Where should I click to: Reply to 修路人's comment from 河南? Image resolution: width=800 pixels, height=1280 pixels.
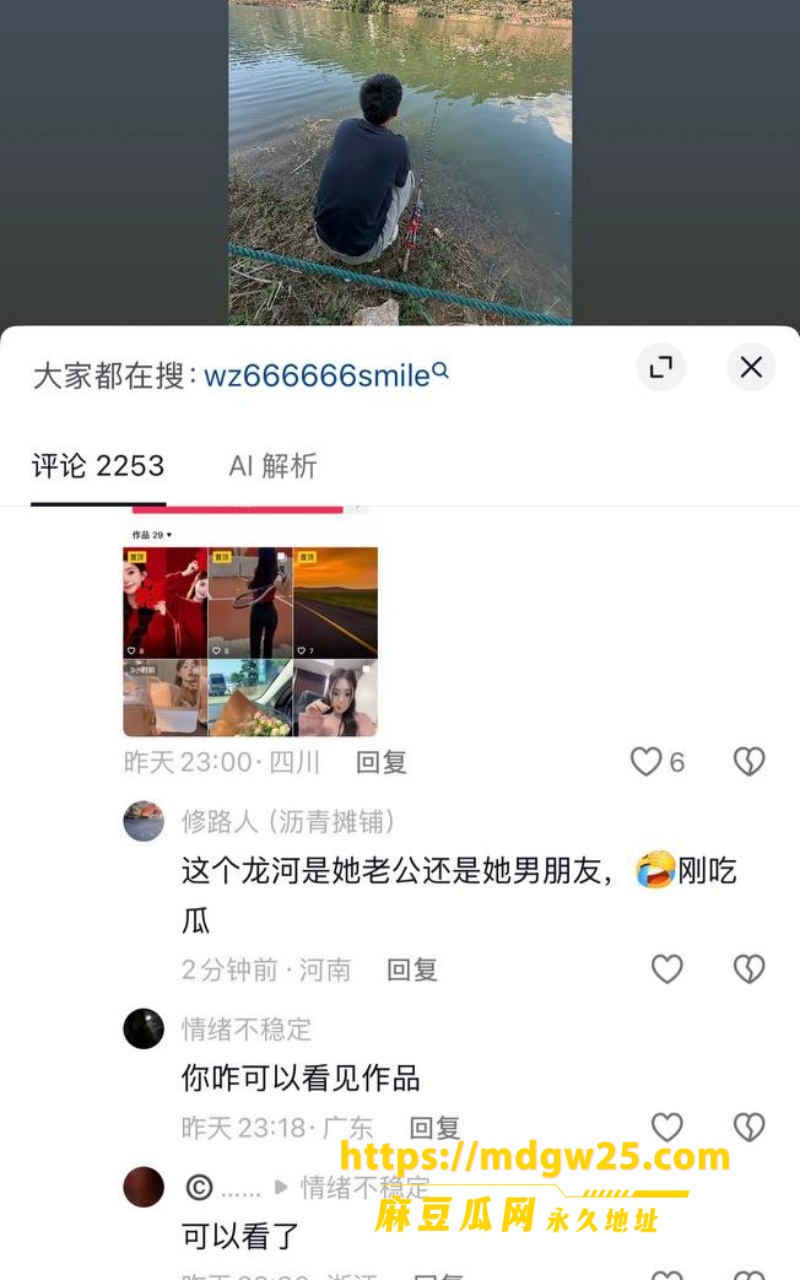[412, 970]
